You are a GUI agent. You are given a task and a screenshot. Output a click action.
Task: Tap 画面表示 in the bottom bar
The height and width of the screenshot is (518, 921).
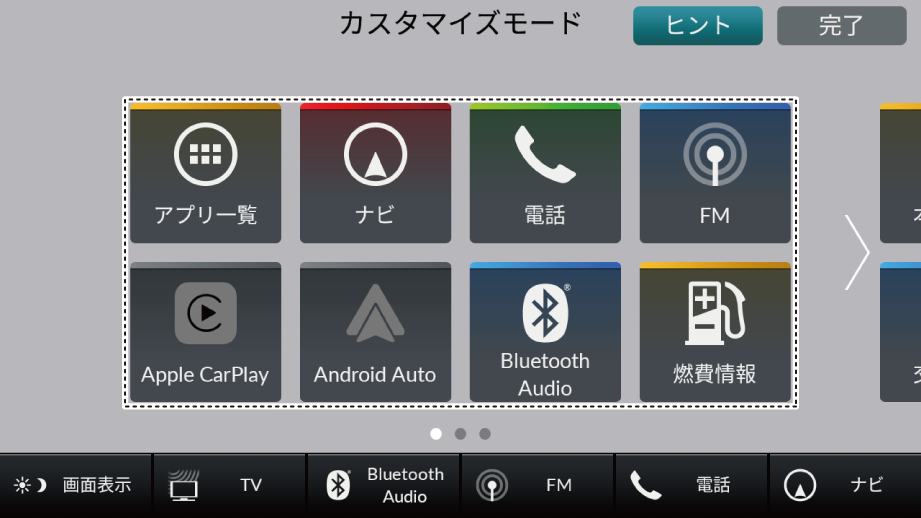pos(75,486)
